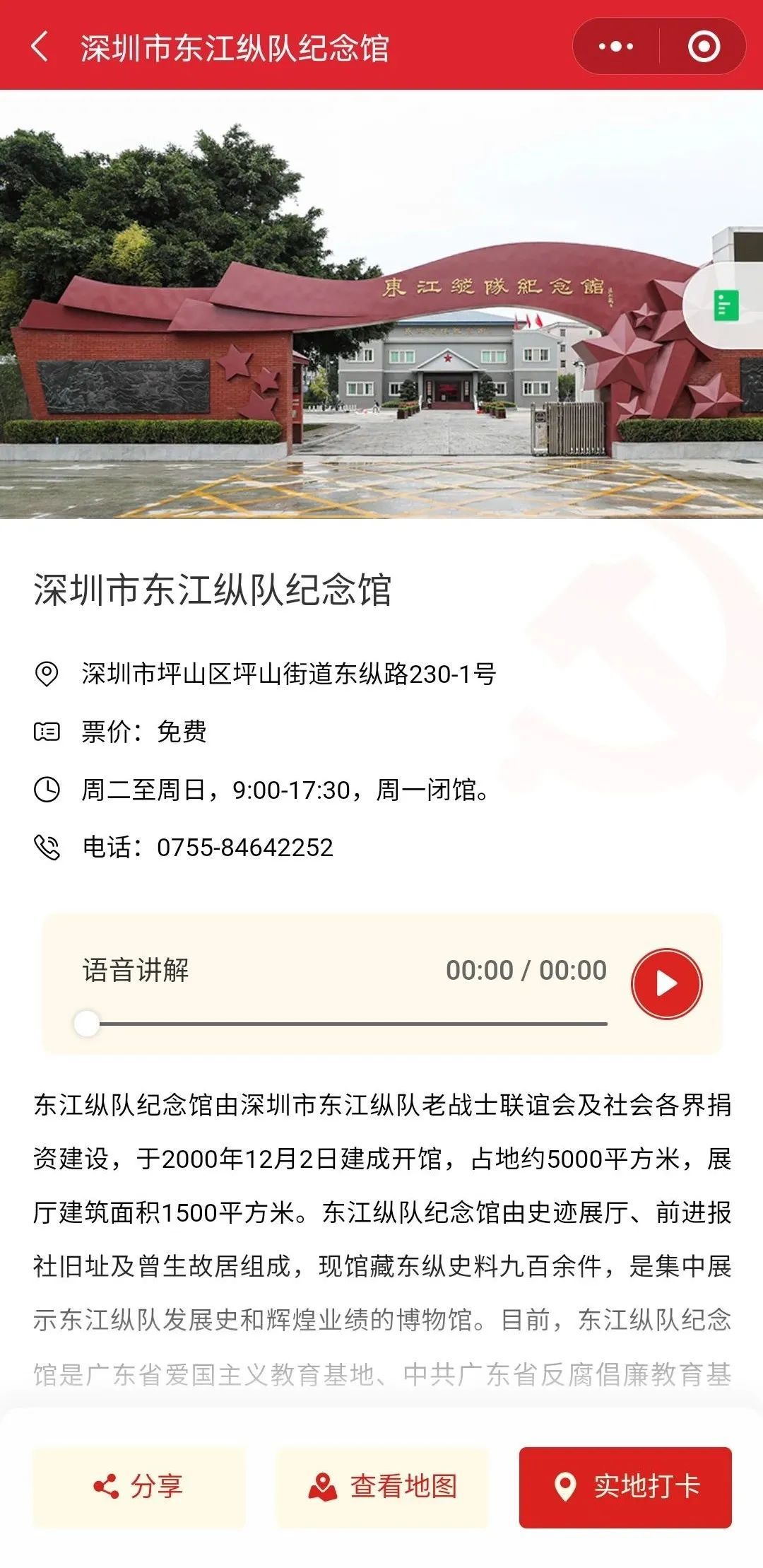This screenshot has height=1568, width=763.
Task: Tap the 分享 share button
Action: [138, 1487]
